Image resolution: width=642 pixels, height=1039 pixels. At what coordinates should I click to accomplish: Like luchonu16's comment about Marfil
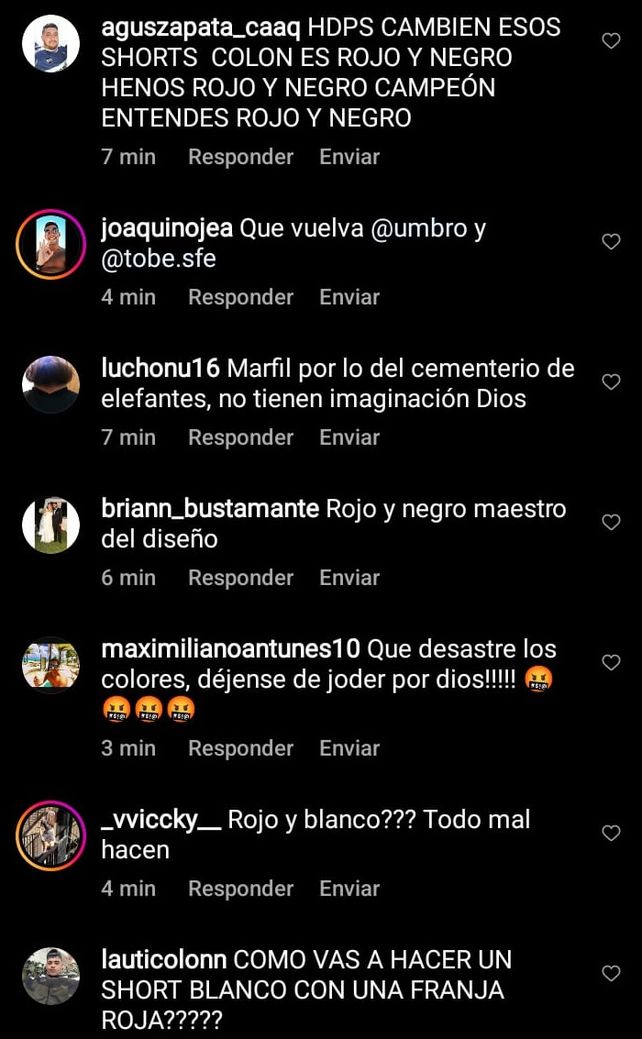coord(610,382)
